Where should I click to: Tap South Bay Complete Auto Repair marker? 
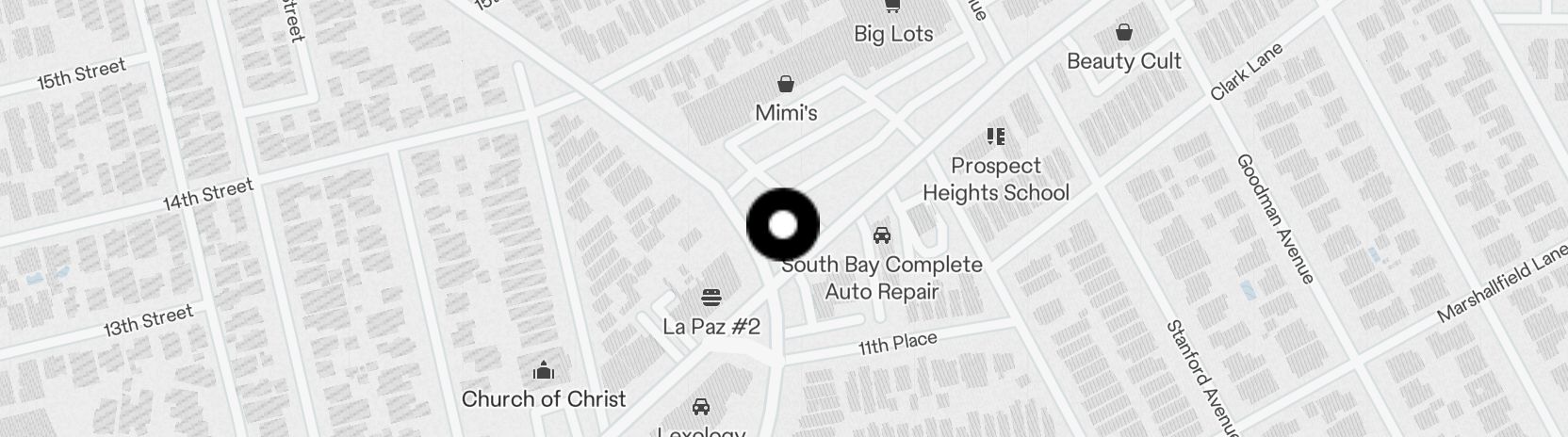click(x=882, y=235)
